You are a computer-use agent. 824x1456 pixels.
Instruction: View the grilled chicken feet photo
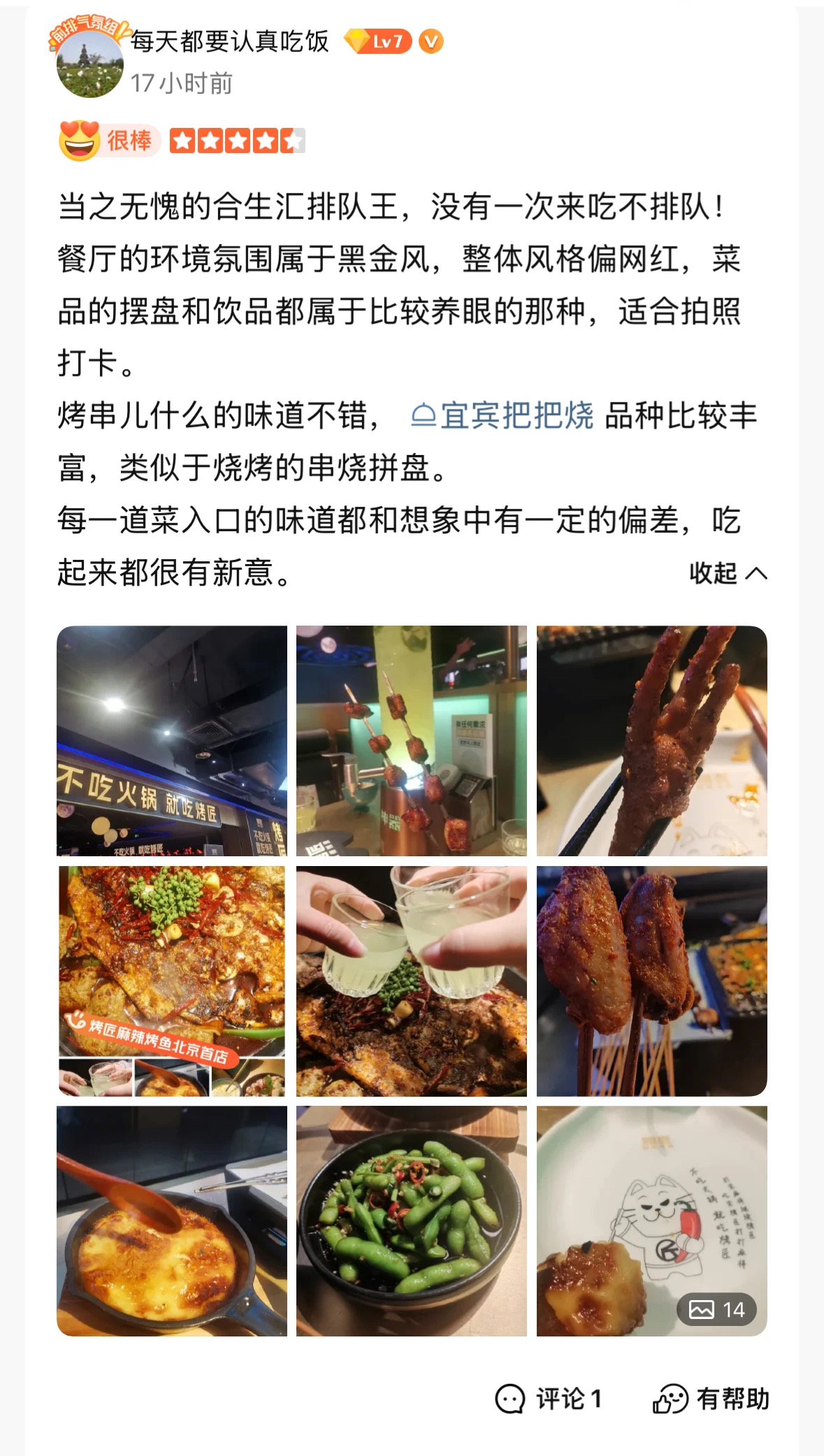click(651, 741)
